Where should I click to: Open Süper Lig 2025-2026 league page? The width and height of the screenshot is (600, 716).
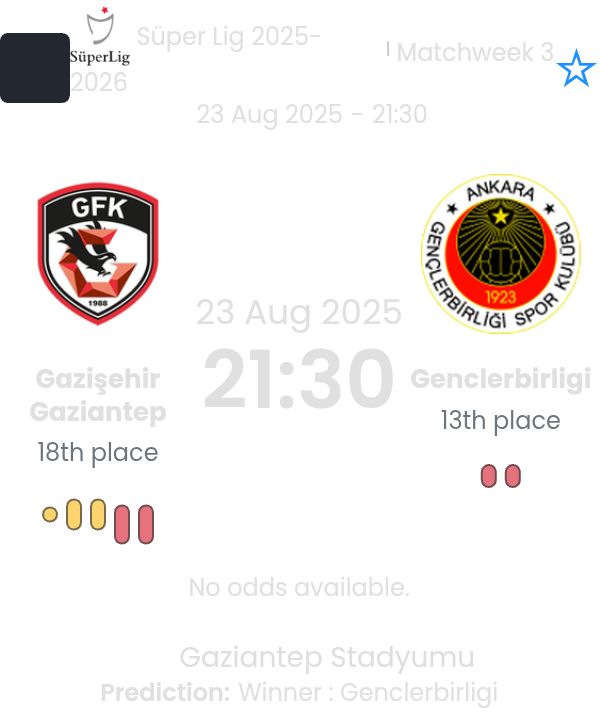tap(228, 38)
